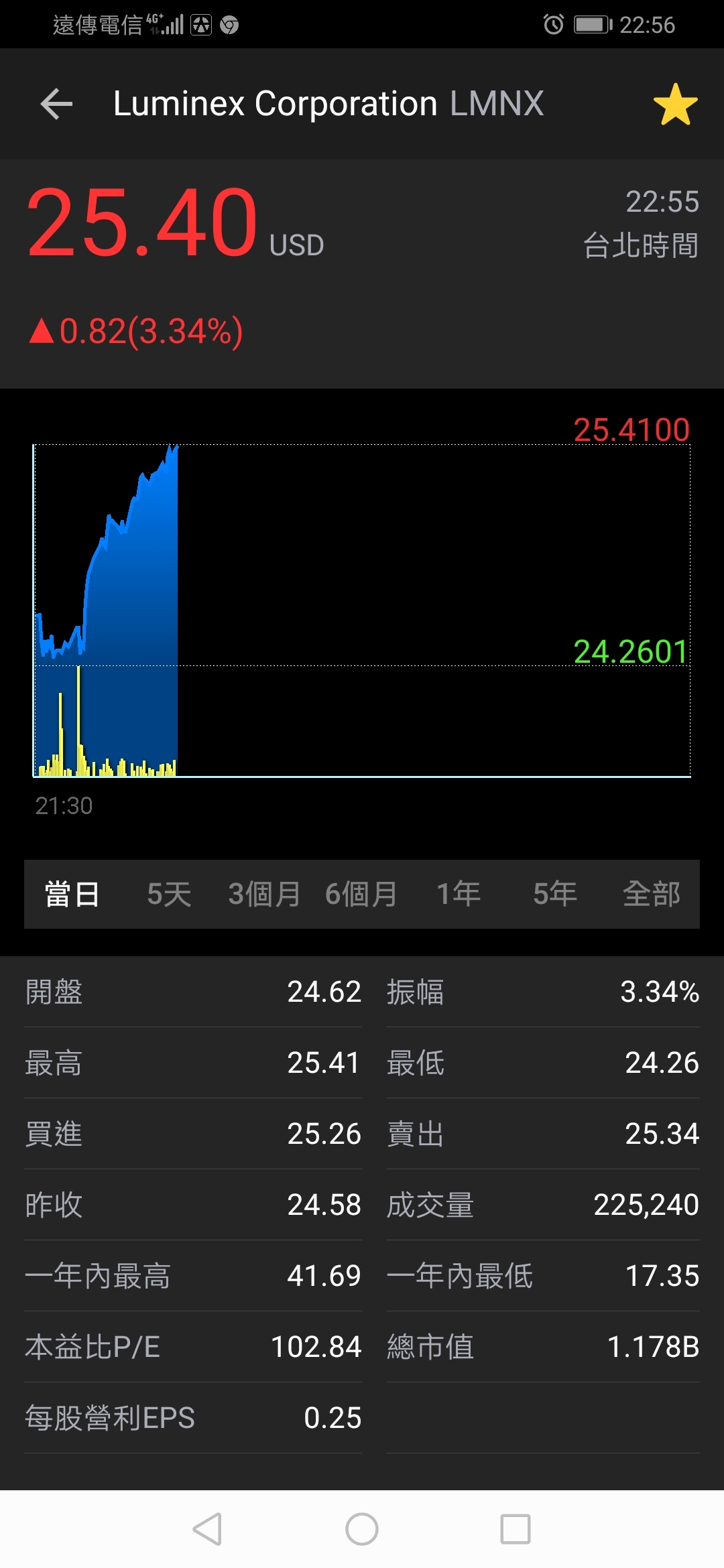Viewport: 724px width, 1568px height.
Task: Switch chart range to 5天
Action: pyautogui.click(x=169, y=894)
